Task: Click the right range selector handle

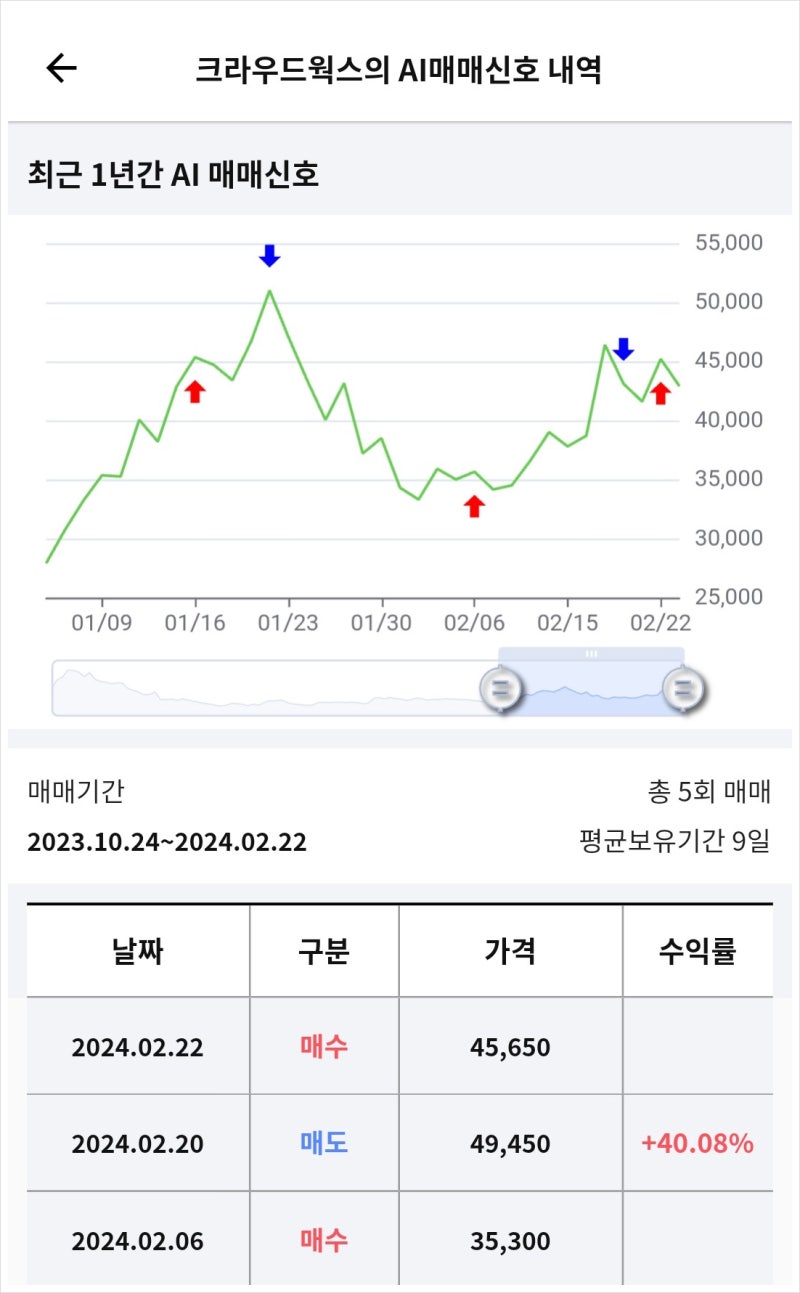Action: (x=684, y=687)
